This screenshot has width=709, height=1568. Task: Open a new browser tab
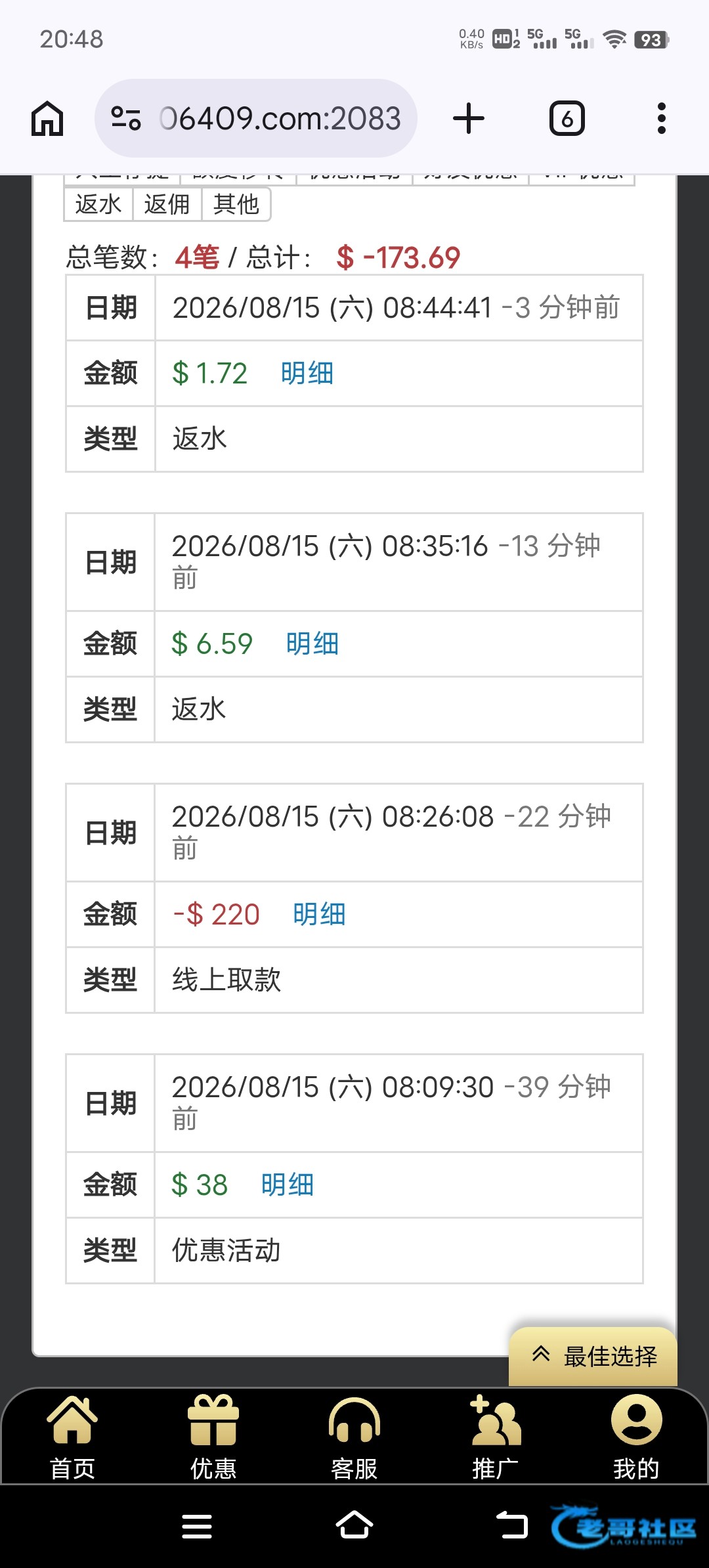[469, 119]
